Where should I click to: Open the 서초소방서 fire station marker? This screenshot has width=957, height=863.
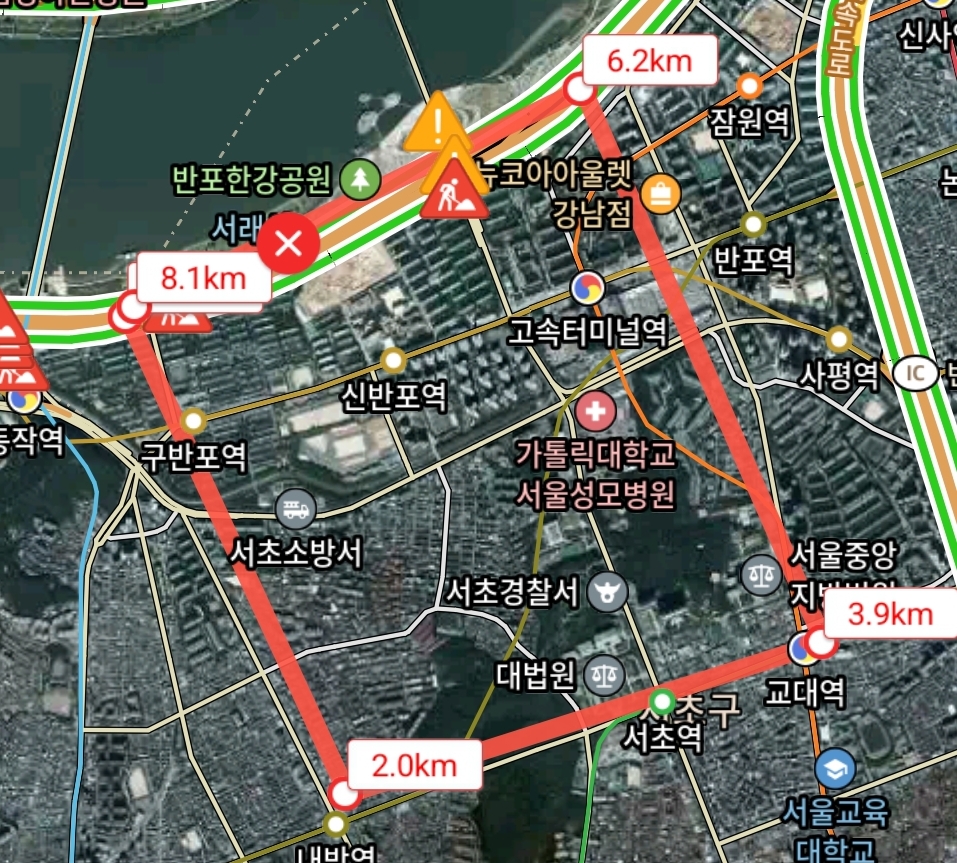click(295, 510)
